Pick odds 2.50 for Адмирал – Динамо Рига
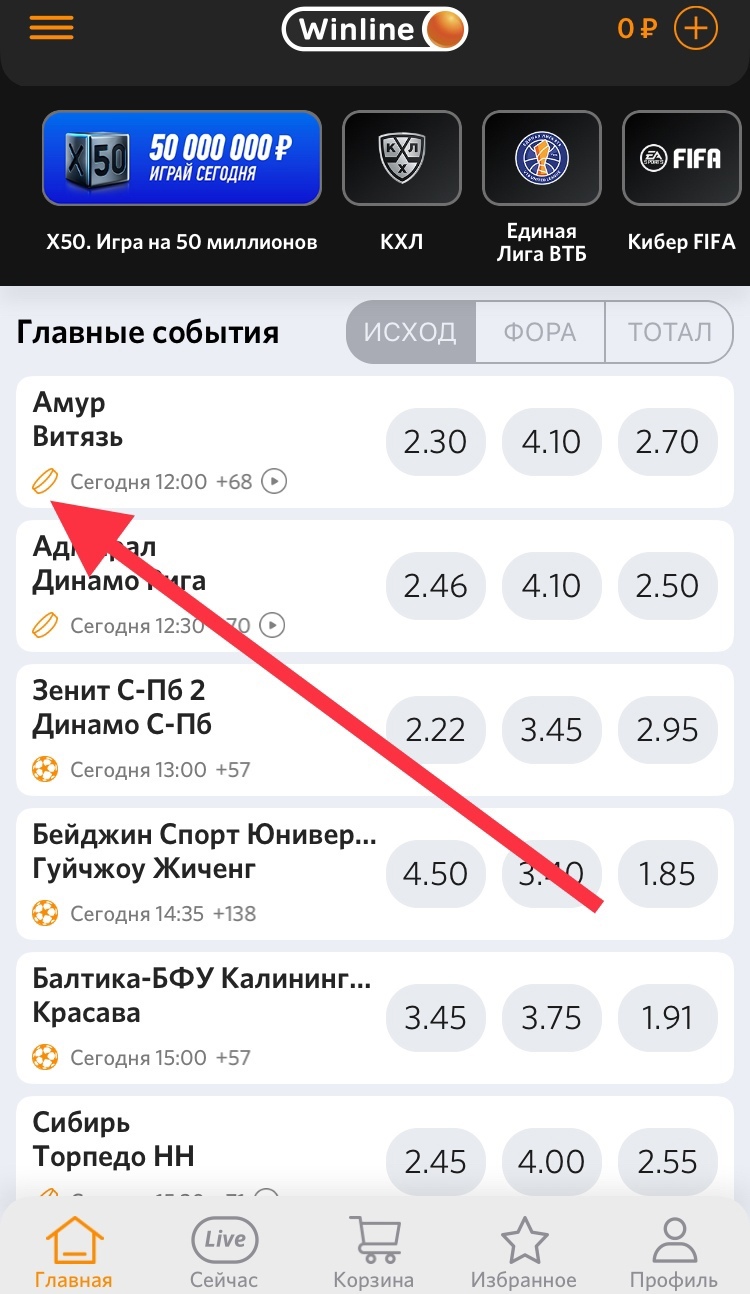750x1294 pixels. (668, 586)
